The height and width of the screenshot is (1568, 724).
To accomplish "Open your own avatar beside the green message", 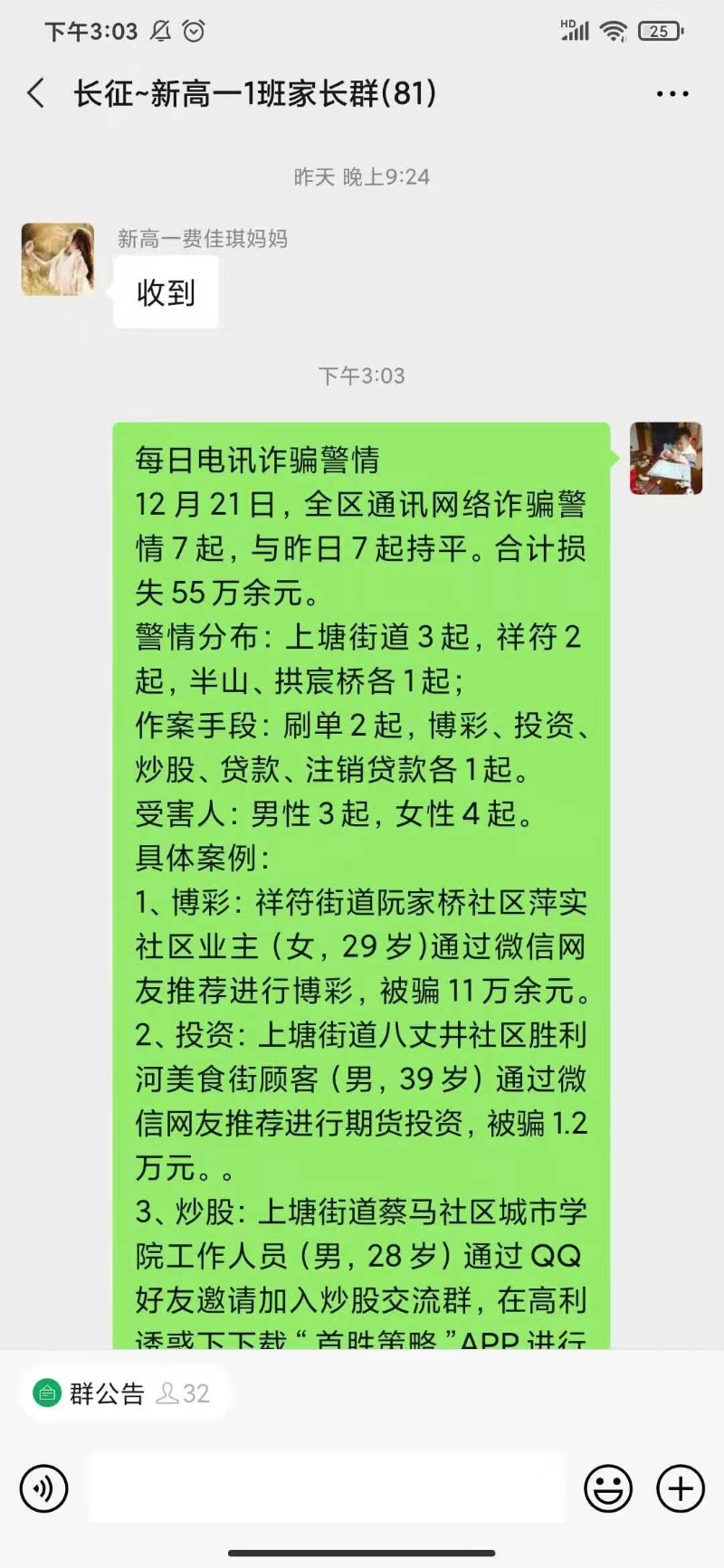I will point(666,459).
